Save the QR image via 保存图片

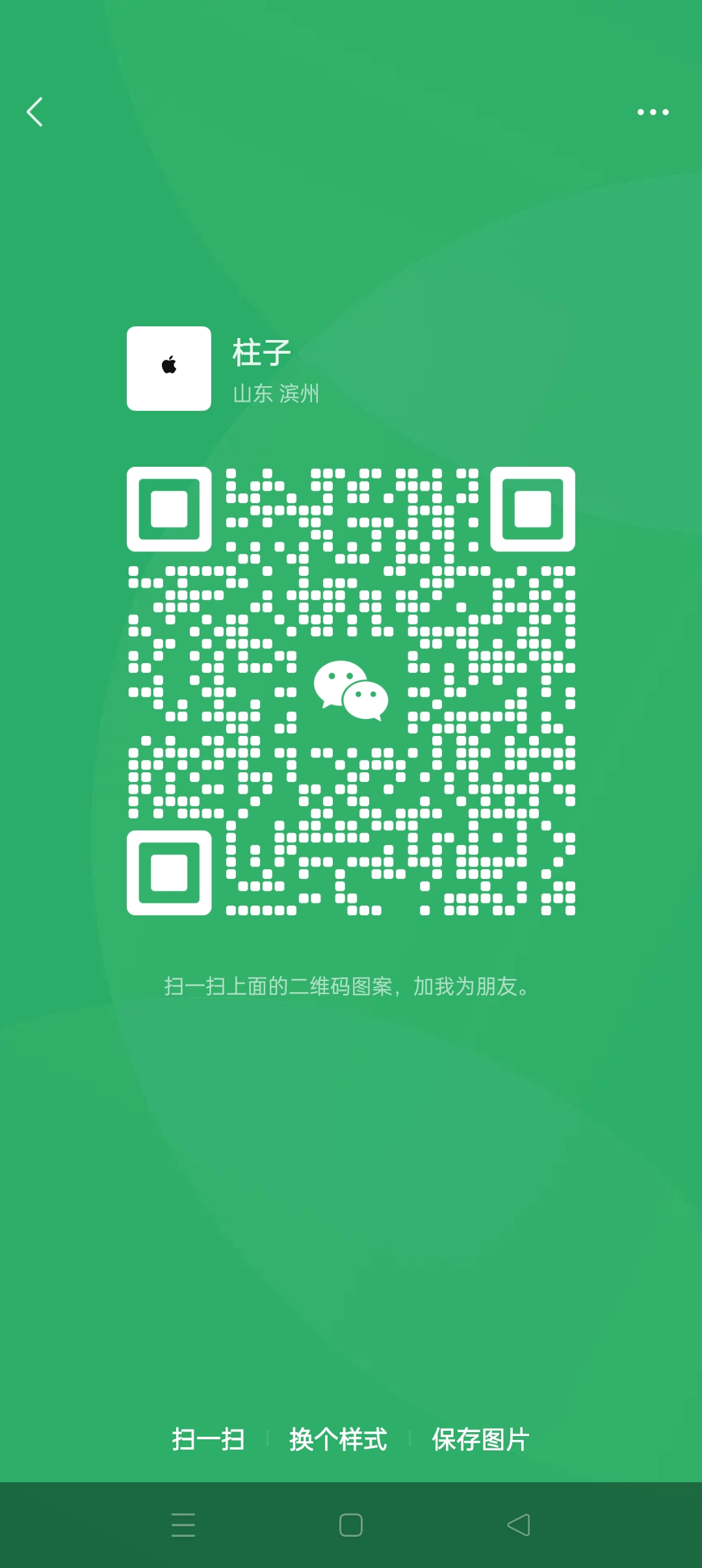point(481,1439)
